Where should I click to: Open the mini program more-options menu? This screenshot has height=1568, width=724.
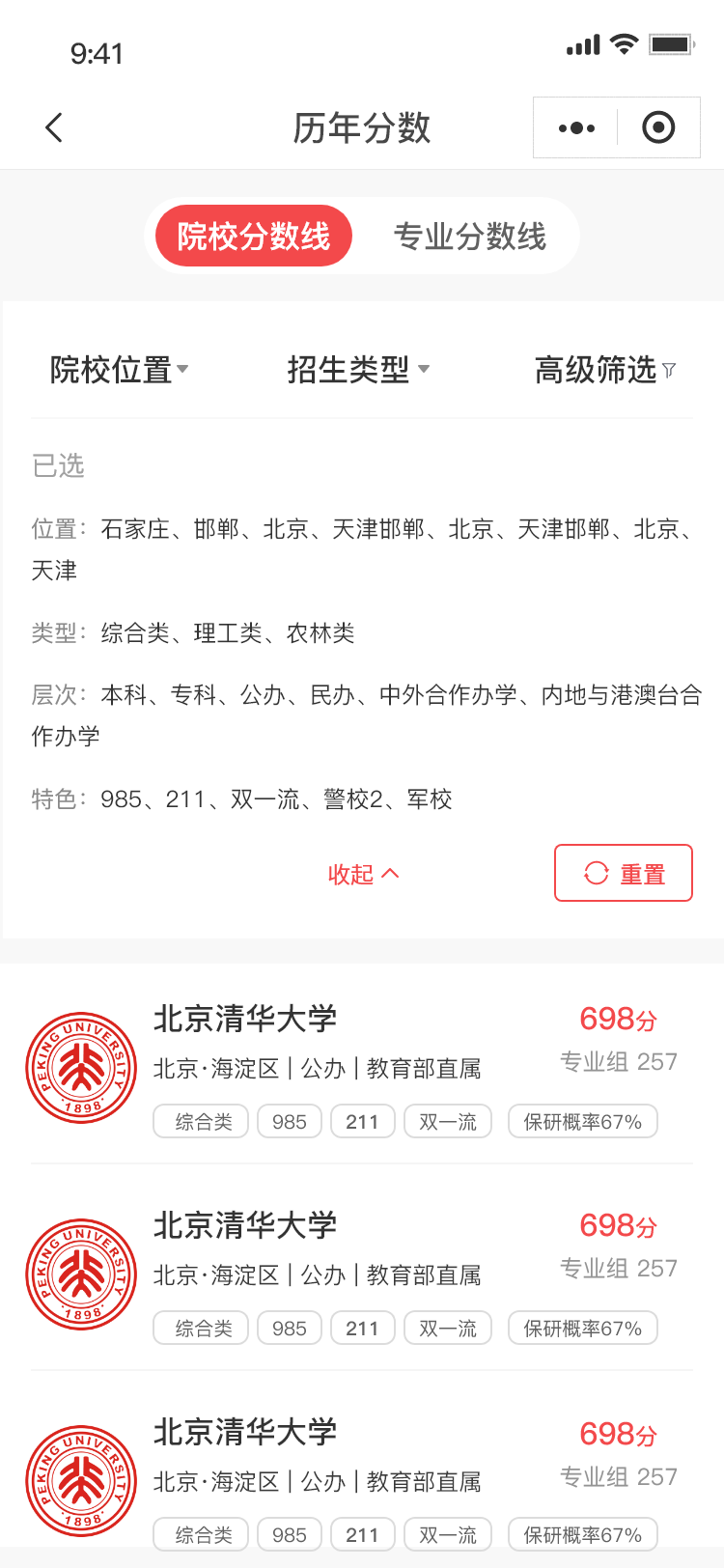576,127
